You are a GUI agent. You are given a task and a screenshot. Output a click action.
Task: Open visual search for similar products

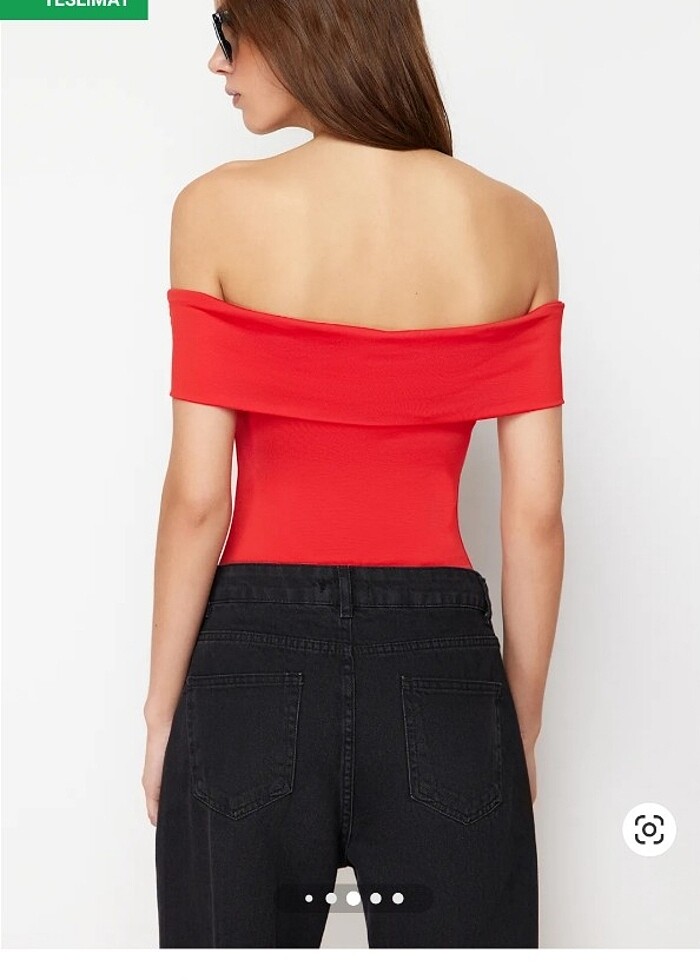click(x=649, y=829)
